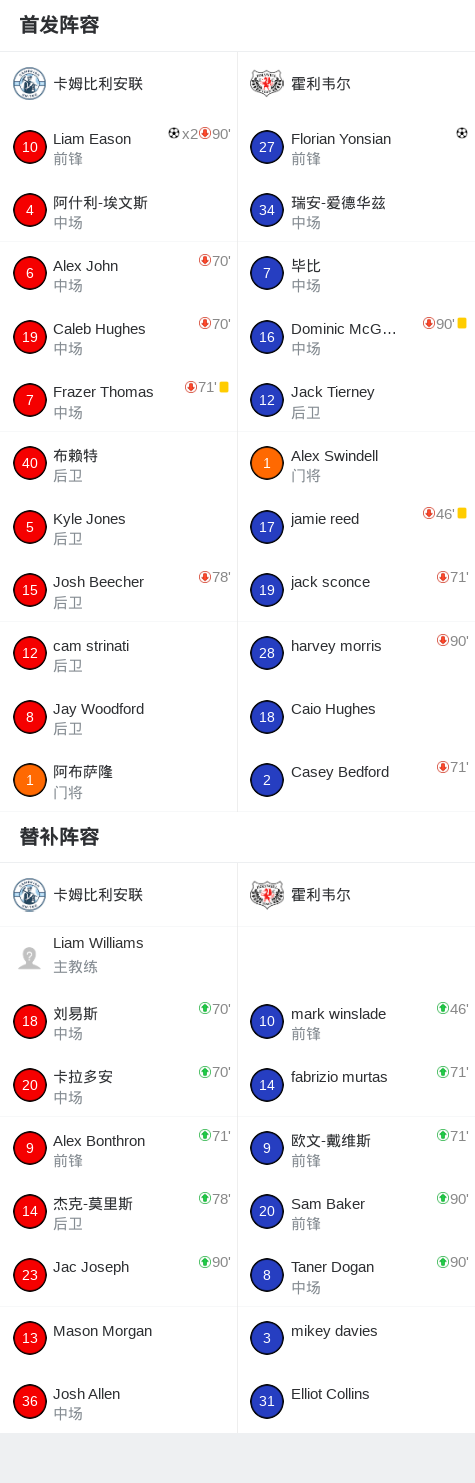Open goalkeeper 阿布萨隆's profile
Image resolution: width=475 pixels, height=1483 pixels.
[118, 781]
